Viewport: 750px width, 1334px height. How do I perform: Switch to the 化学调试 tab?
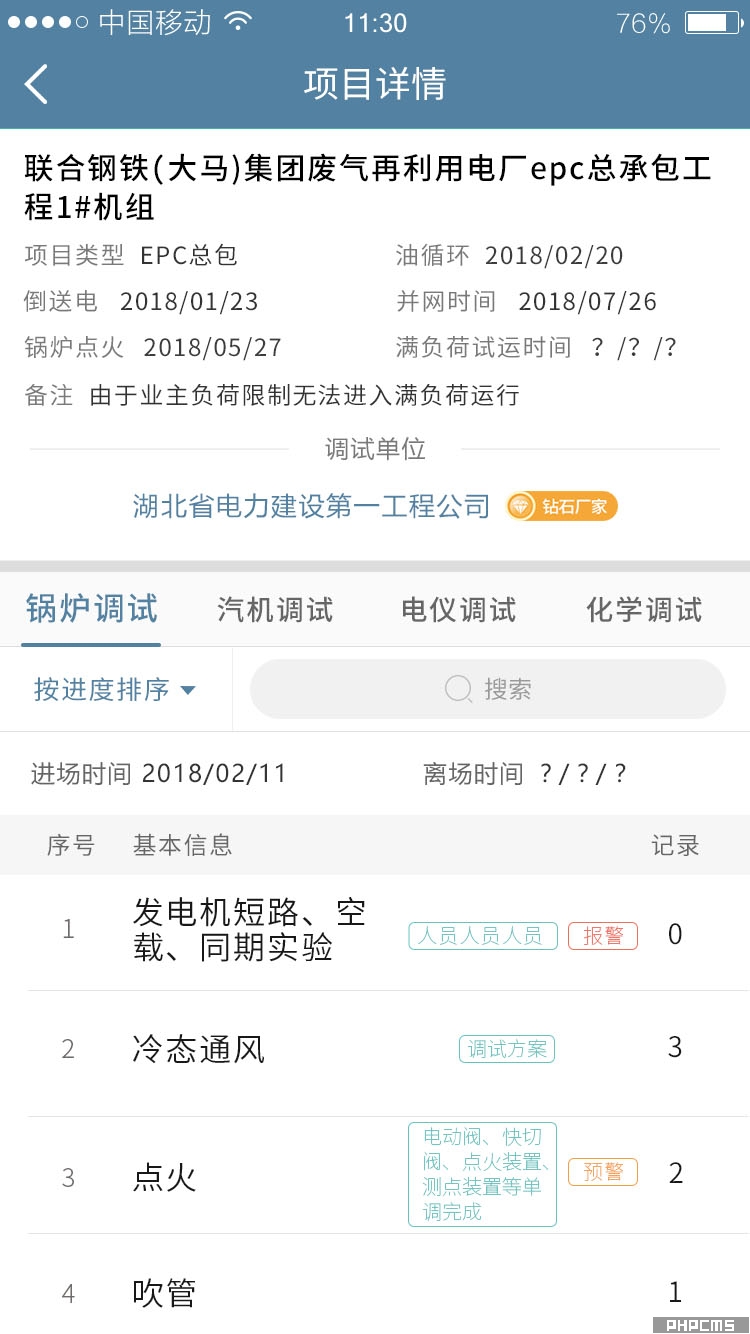(644, 609)
